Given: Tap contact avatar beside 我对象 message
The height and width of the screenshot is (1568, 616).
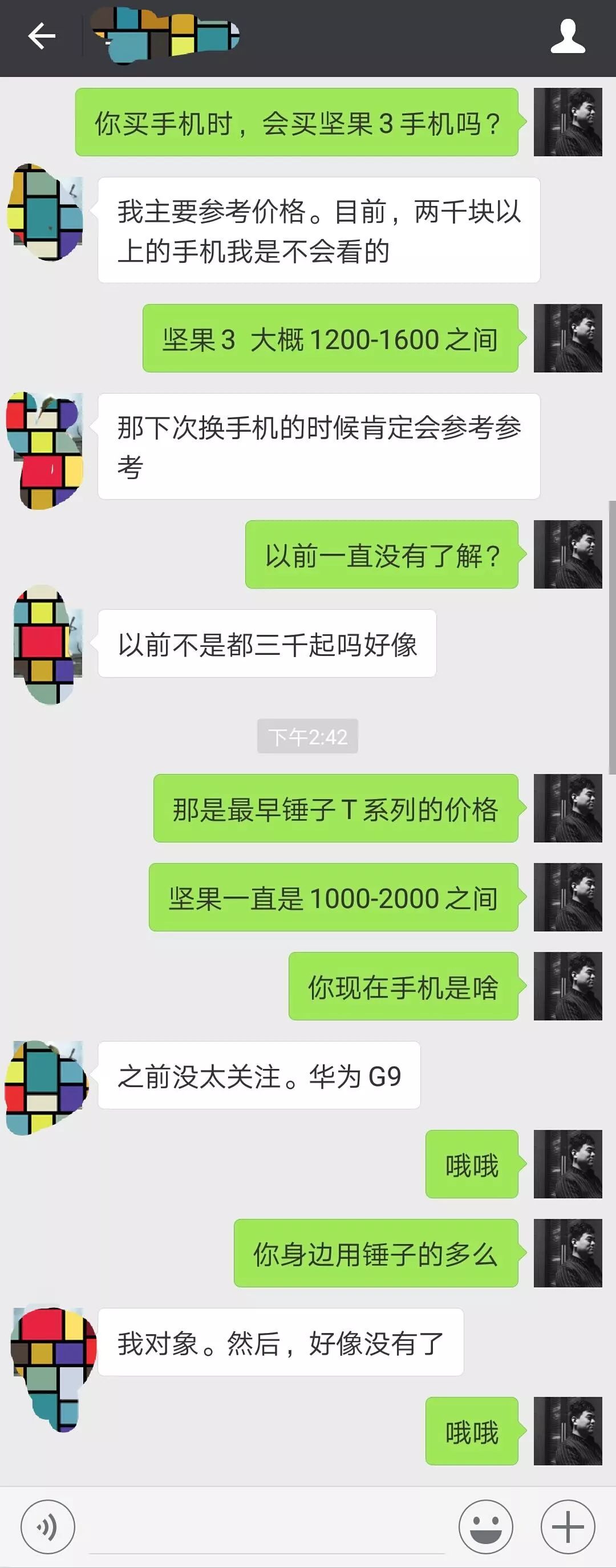Looking at the screenshot, I should point(52,1367).
